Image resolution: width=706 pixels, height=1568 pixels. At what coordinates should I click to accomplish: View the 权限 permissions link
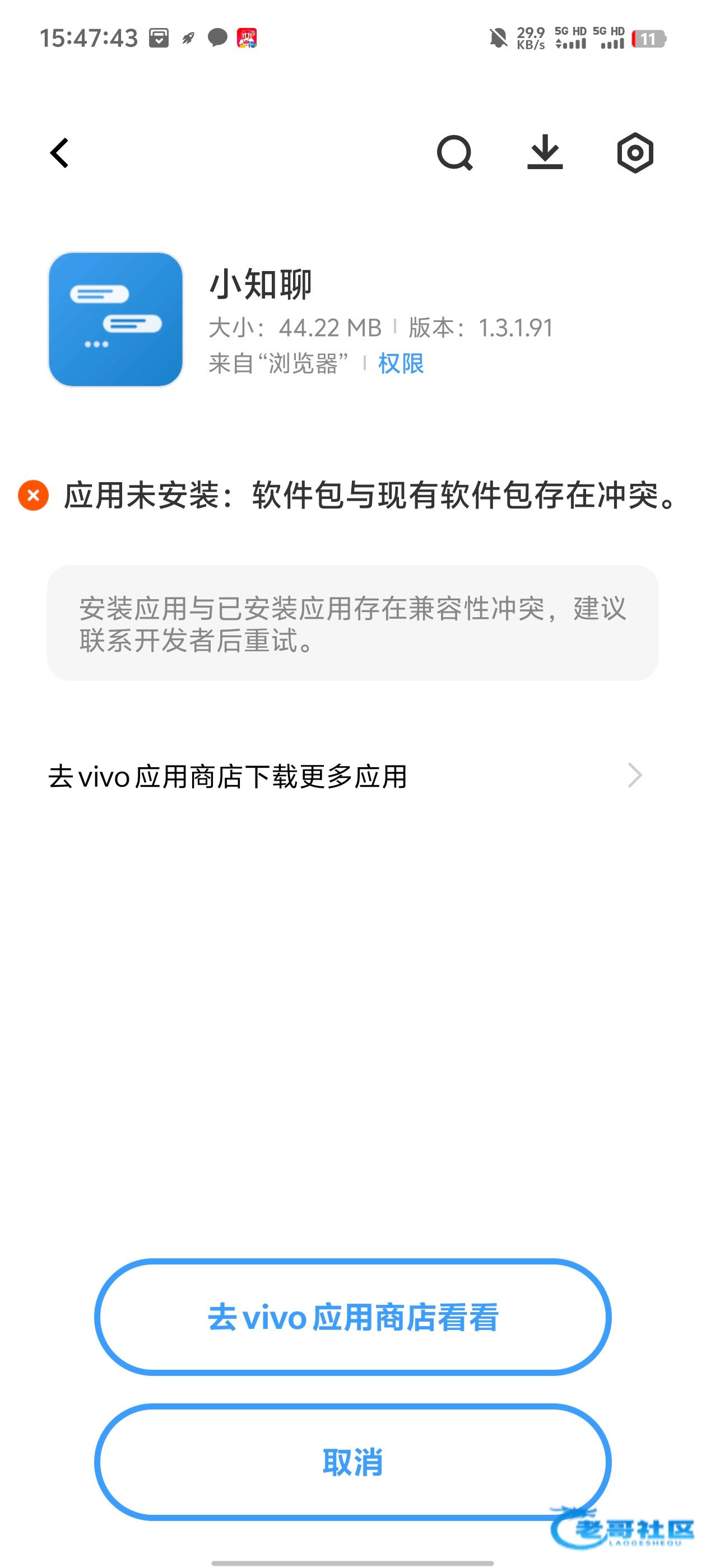pos(401,363)
